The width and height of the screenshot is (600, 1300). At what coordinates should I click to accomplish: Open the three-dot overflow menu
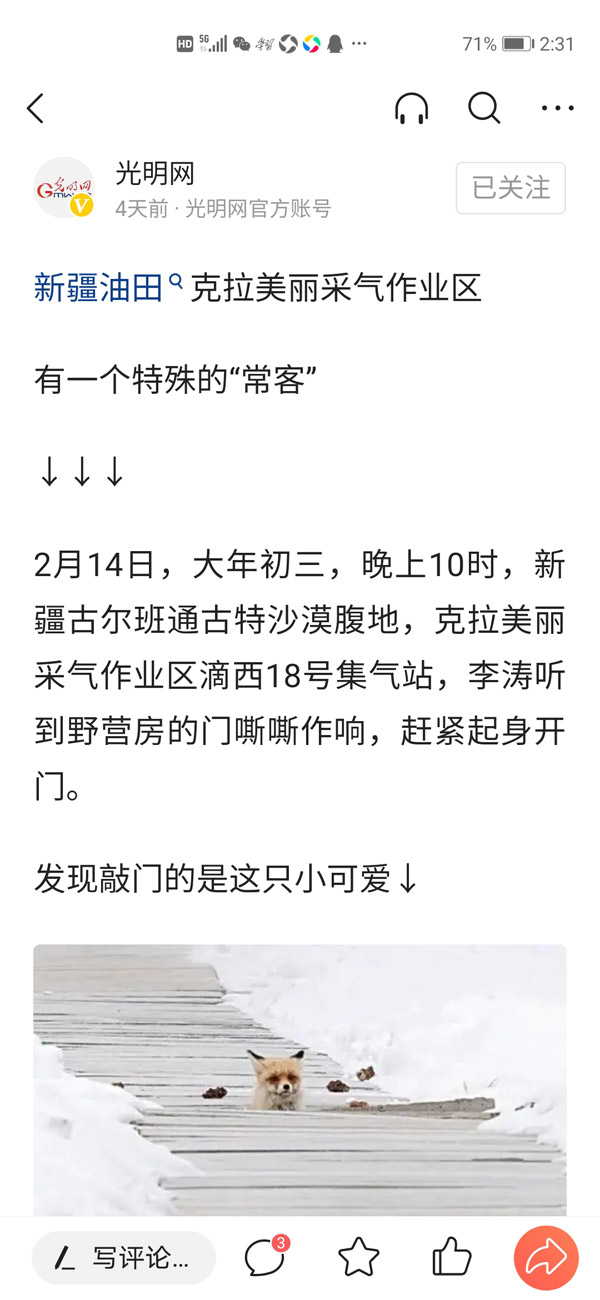point(557,108)
